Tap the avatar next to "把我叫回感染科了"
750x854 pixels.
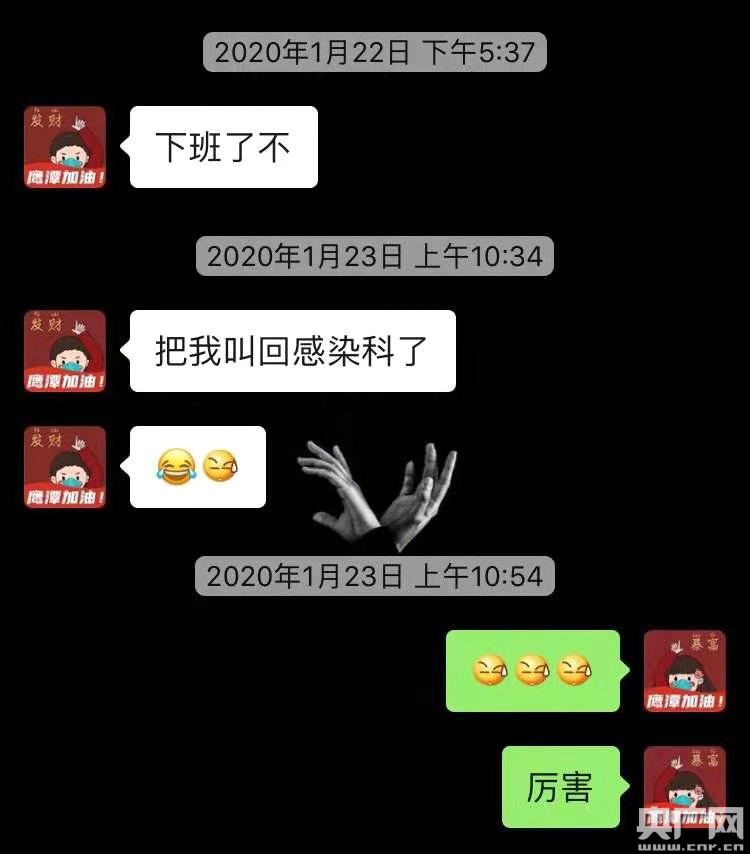65,351
